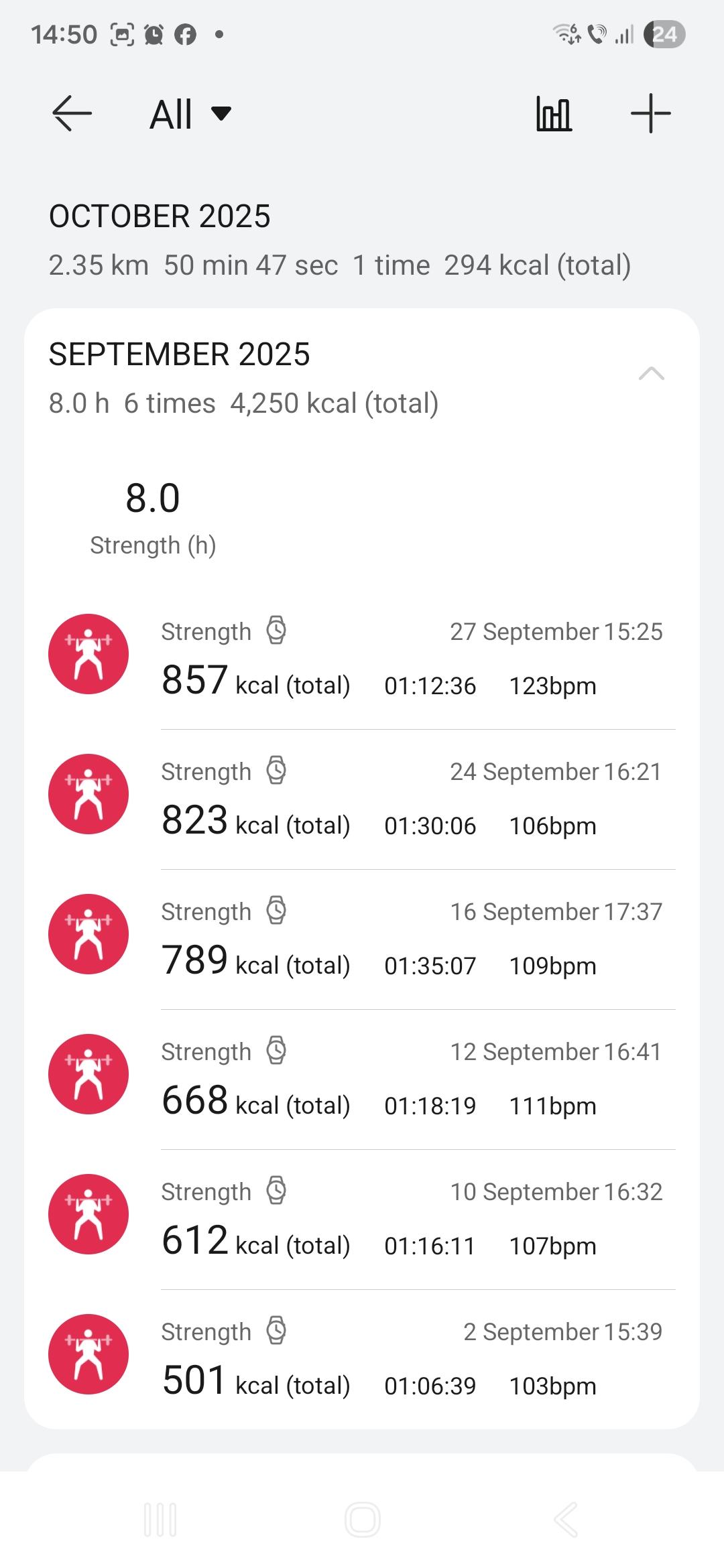The height and width of the screenshot is (1568, 724).
Task: Open the 16 September Strength workout
Action: pyautogui.click(x=412, y=939)
